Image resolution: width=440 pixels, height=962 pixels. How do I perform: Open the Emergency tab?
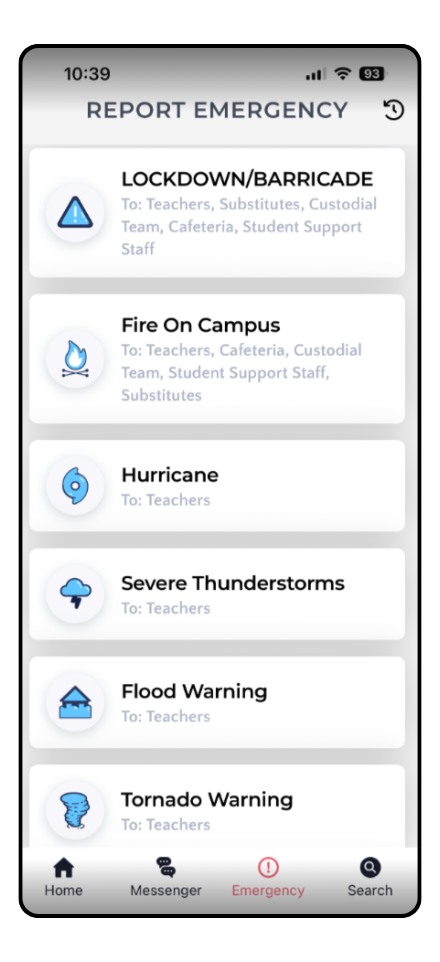(x=268, y=877)
